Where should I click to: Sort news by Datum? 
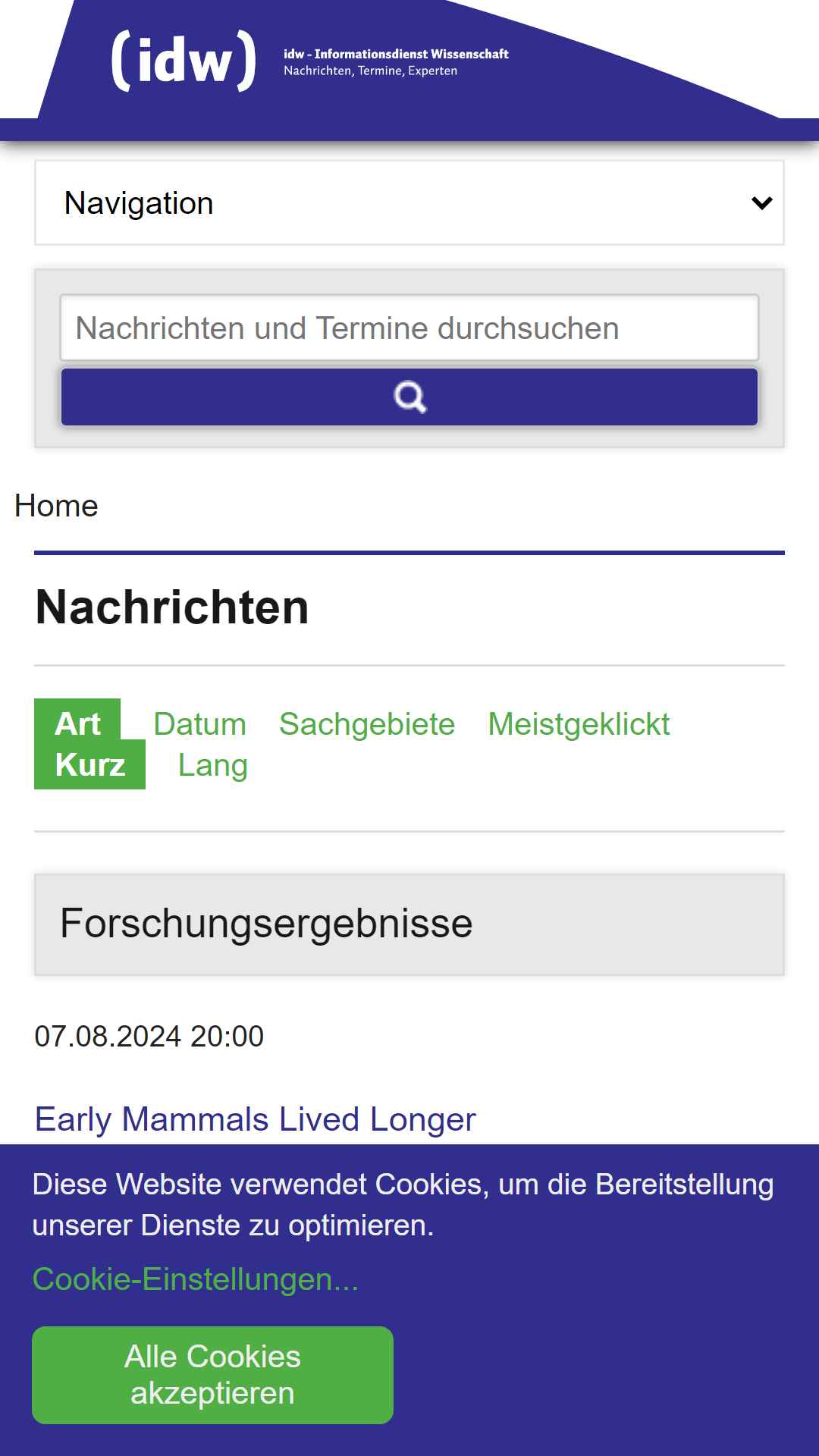coord(199,724)
